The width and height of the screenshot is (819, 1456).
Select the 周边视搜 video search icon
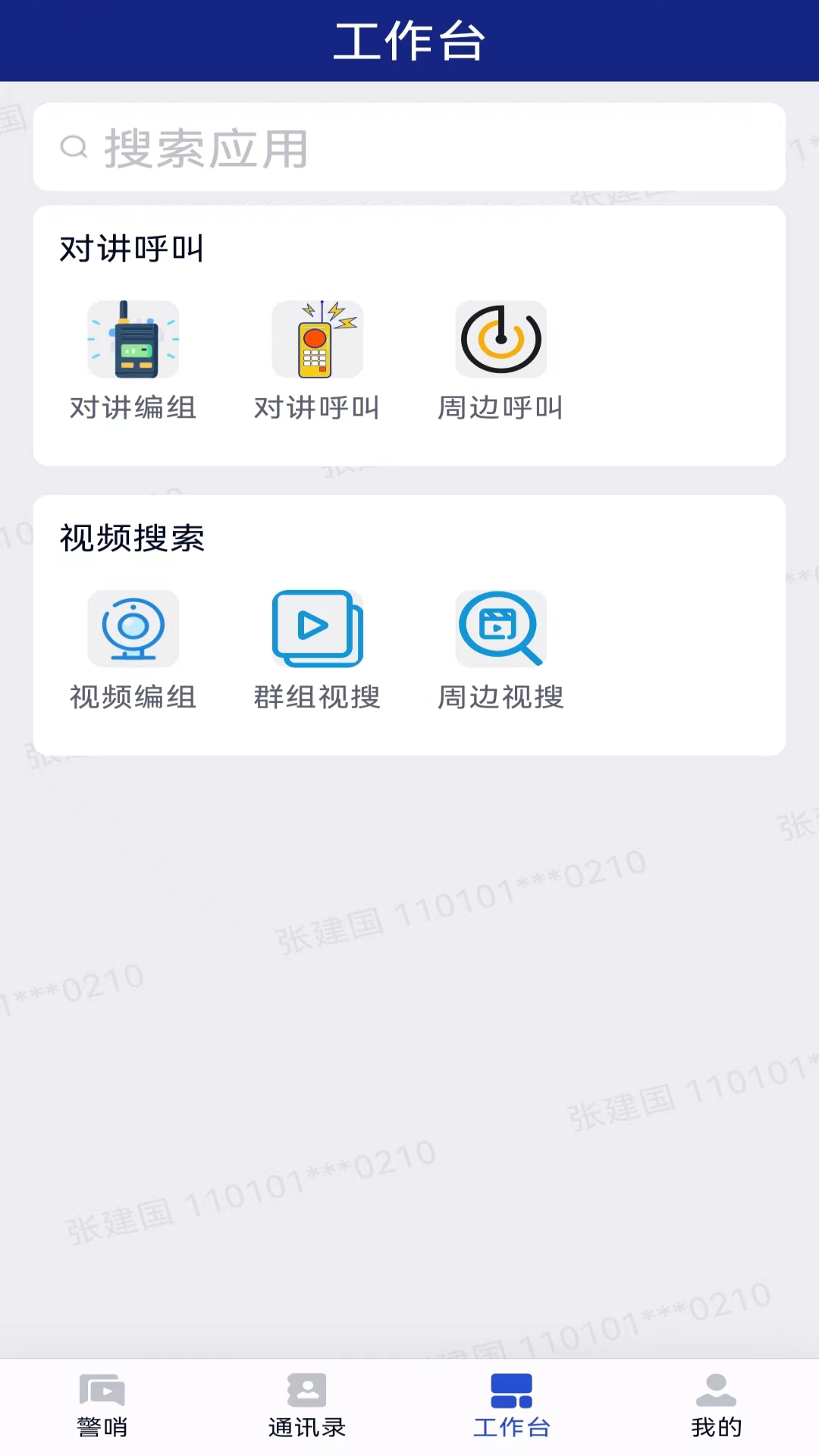[500, 629]
